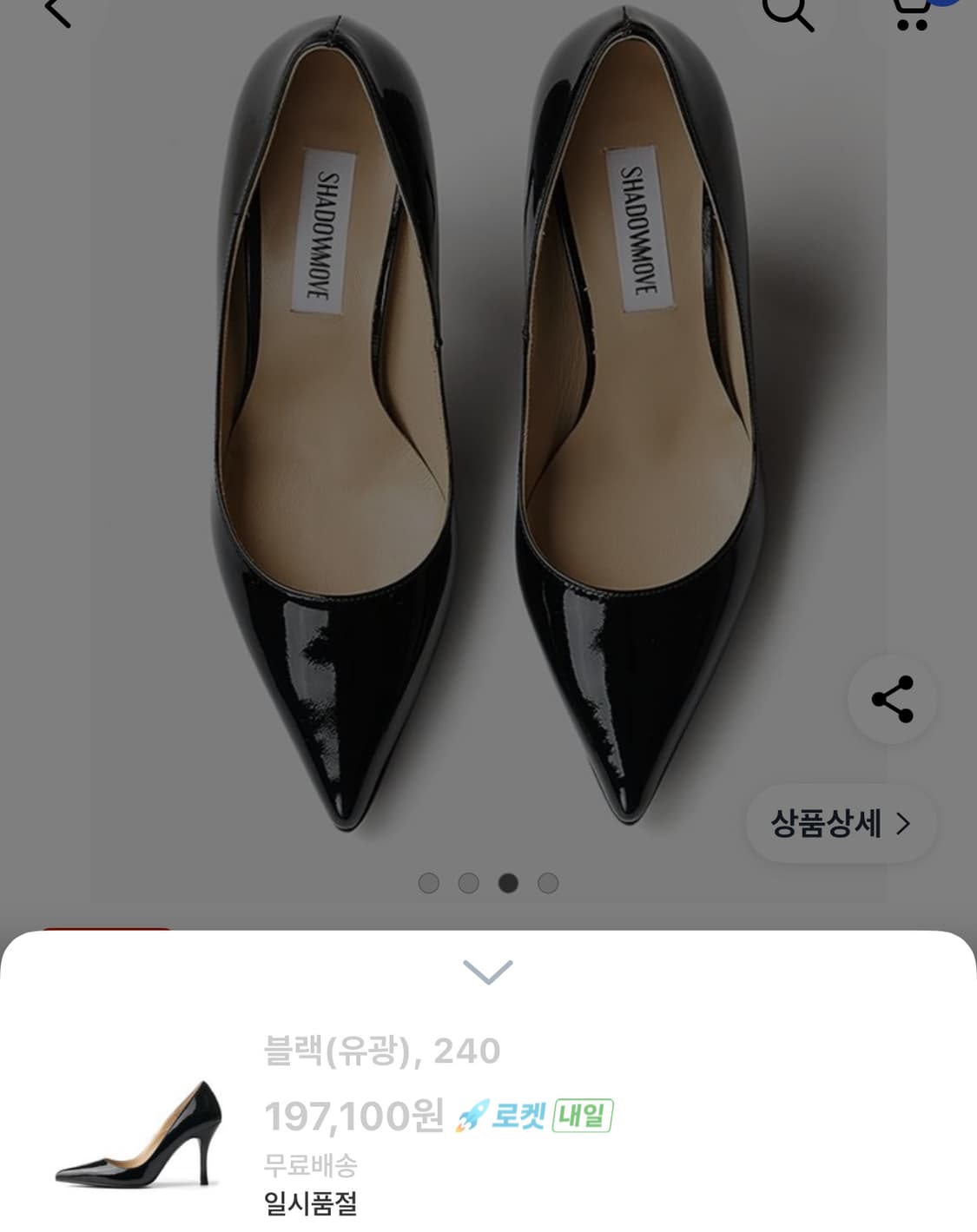Collapse the bottom sheet with the chevron
Viewport: 977px width, 1232px height.
coord(488,973)
